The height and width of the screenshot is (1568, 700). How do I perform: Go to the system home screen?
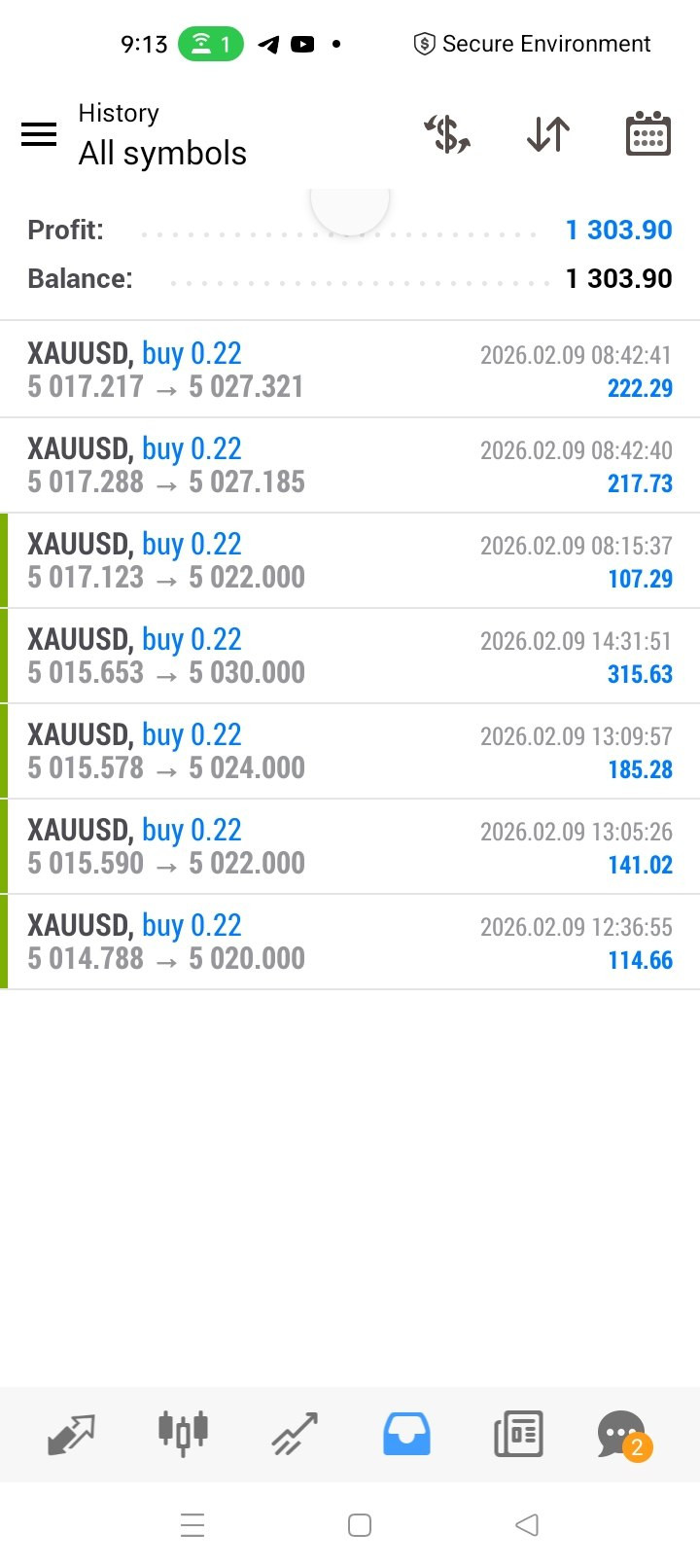360,1524
